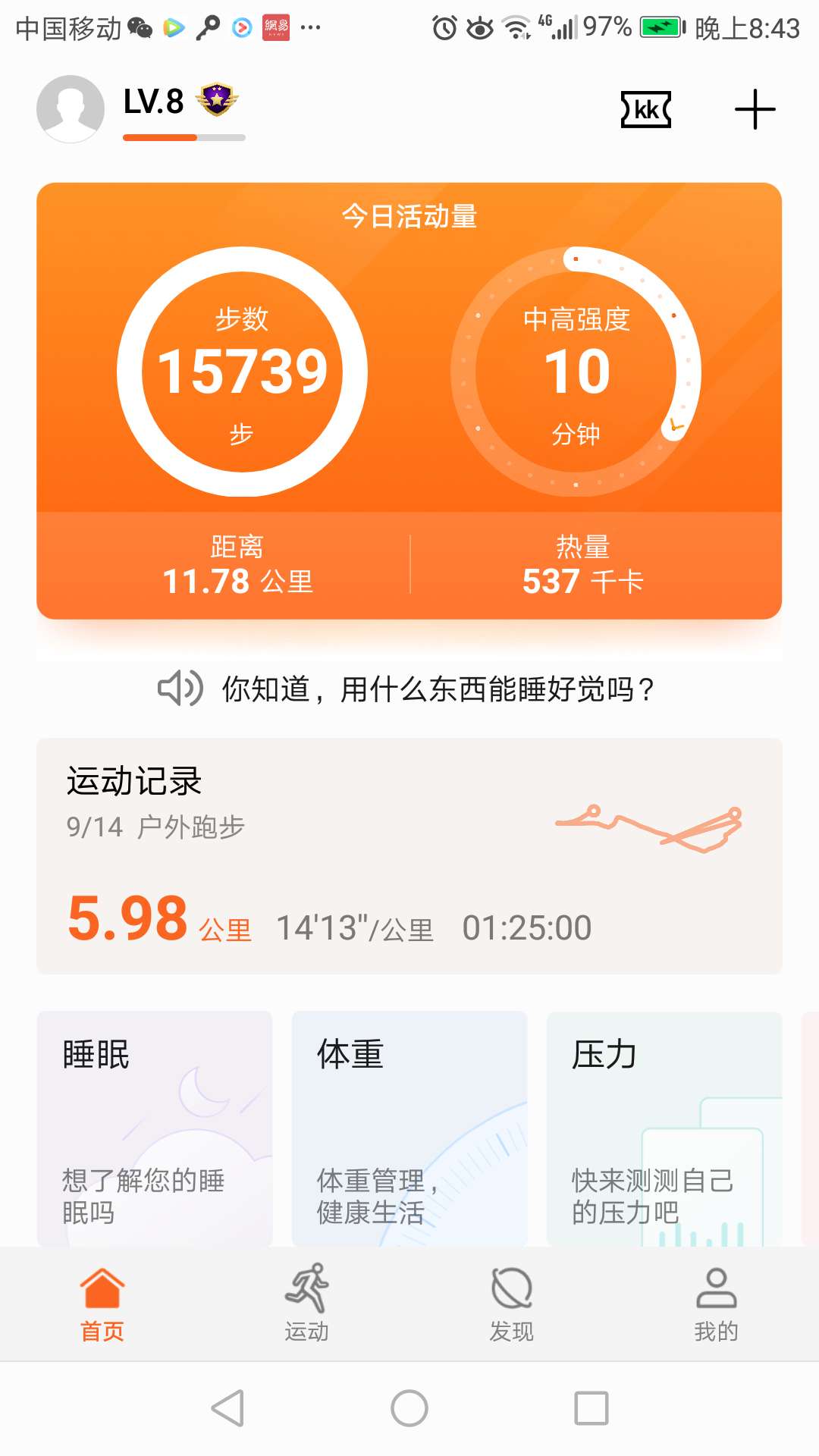Tap the battery indicator in the status bar
The height and width of the screenshot is (1456, 819).
pyautogui.click(x=662, y=25)
